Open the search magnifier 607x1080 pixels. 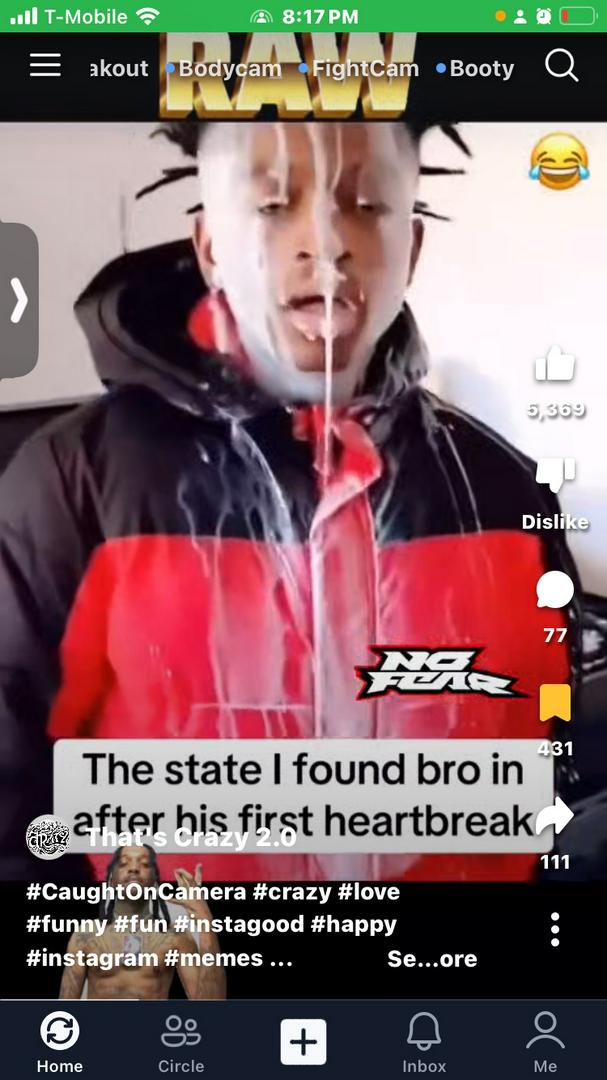click(x=561, y=66)
